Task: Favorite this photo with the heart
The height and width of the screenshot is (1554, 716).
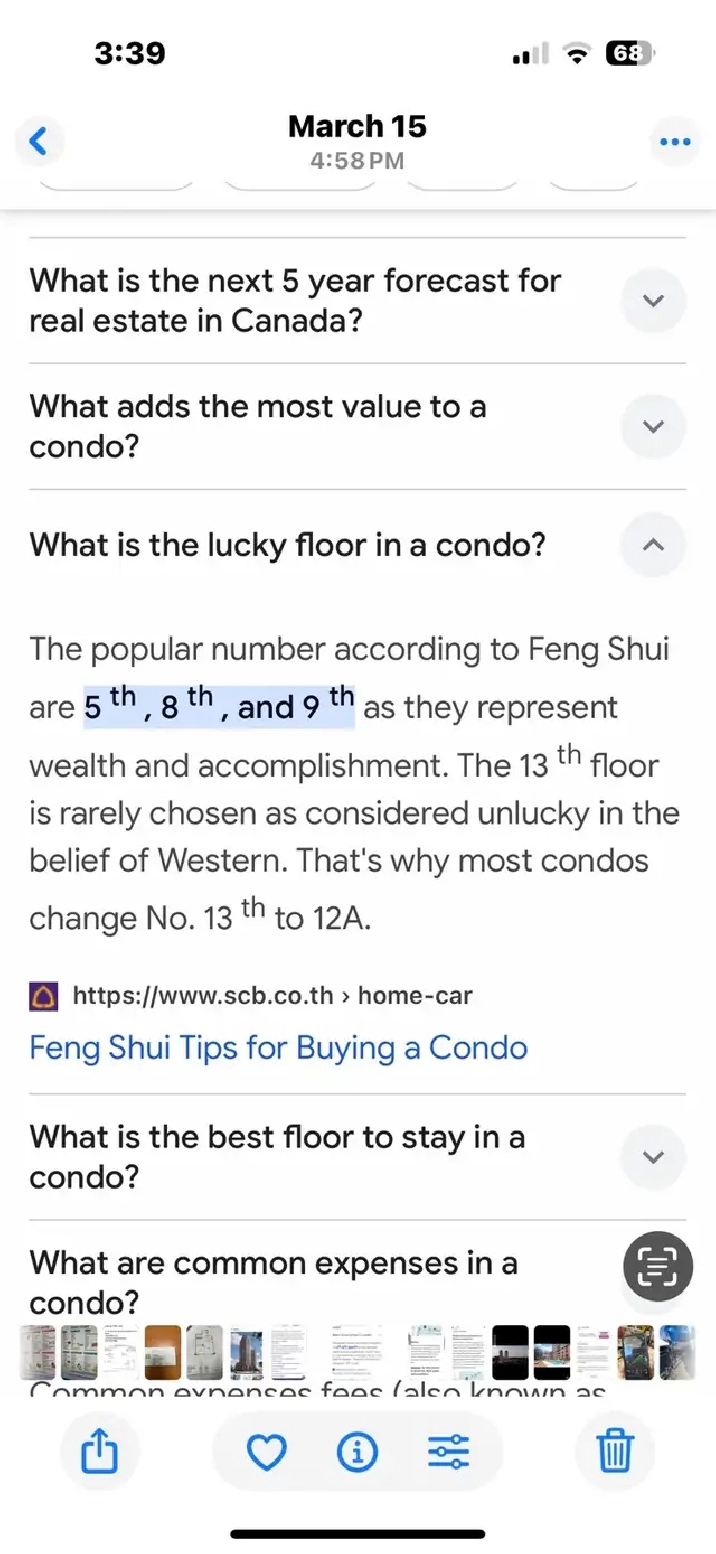Action: pos(266,1452)
